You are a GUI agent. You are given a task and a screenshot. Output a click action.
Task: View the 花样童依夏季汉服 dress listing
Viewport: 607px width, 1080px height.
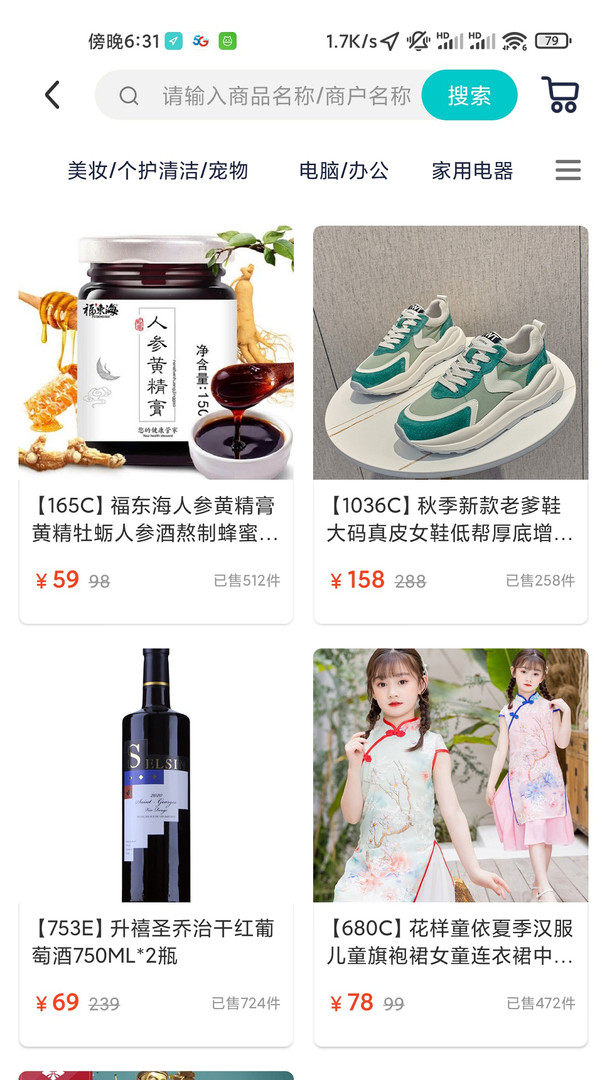(x=450, y=846)
